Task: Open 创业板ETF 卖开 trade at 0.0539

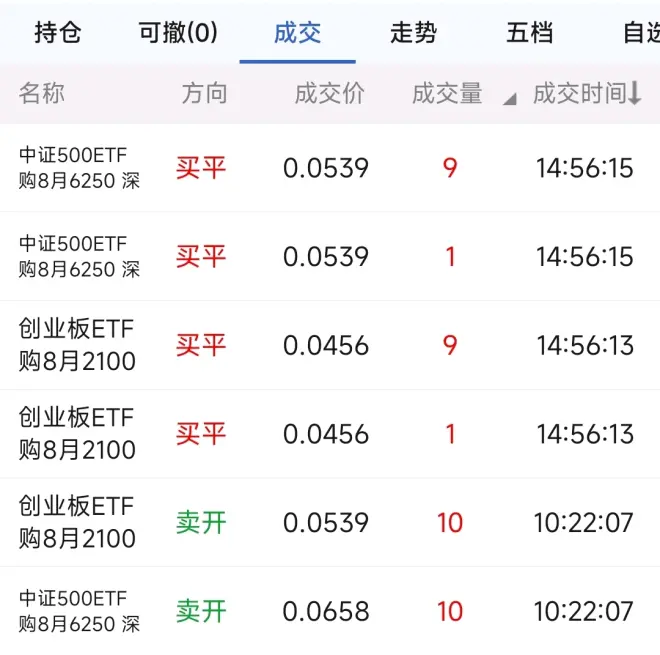Action: tap(330, 522)
